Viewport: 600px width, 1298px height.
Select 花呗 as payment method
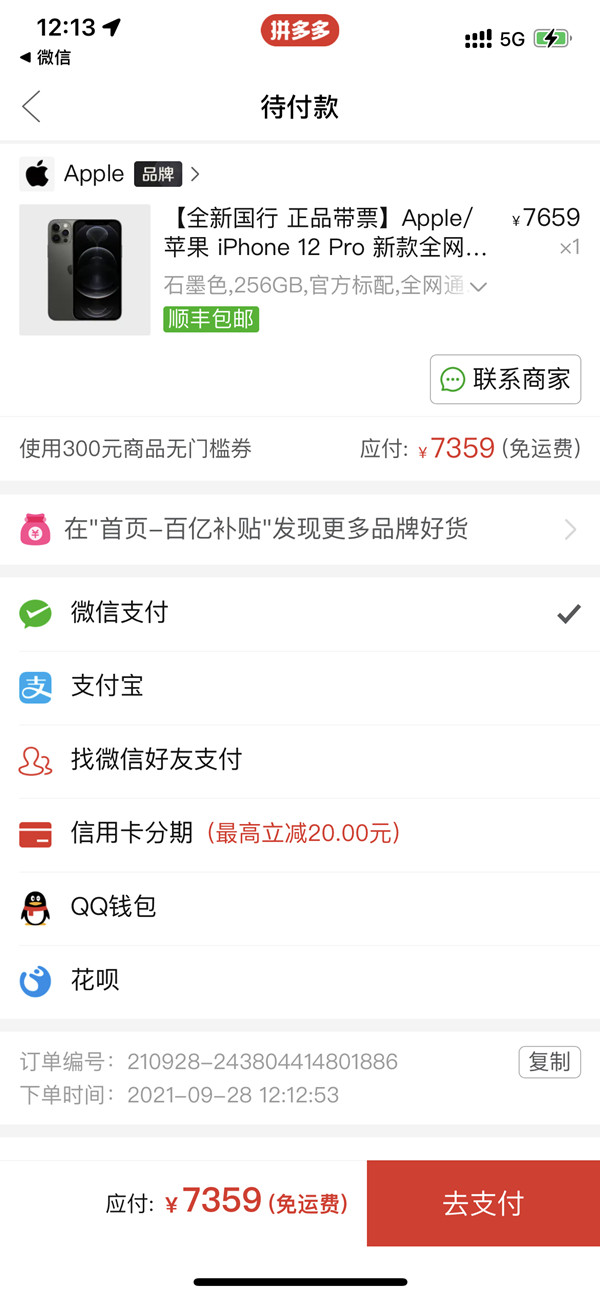pyautogui.click(x=300, y=980)
